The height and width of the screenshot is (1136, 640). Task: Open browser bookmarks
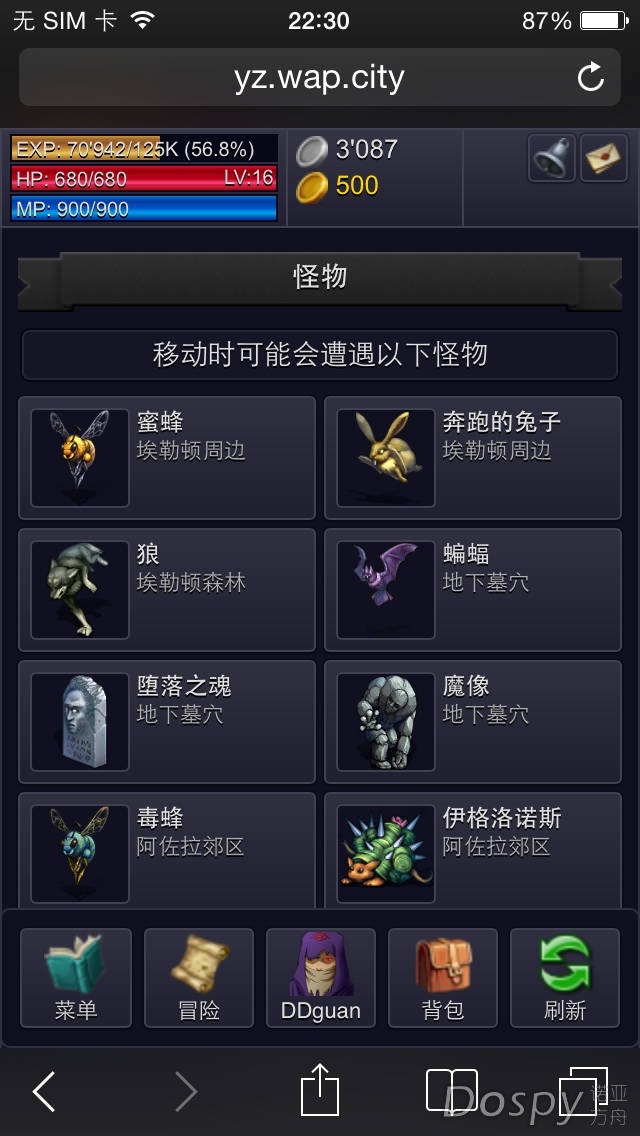(451, 1092)
